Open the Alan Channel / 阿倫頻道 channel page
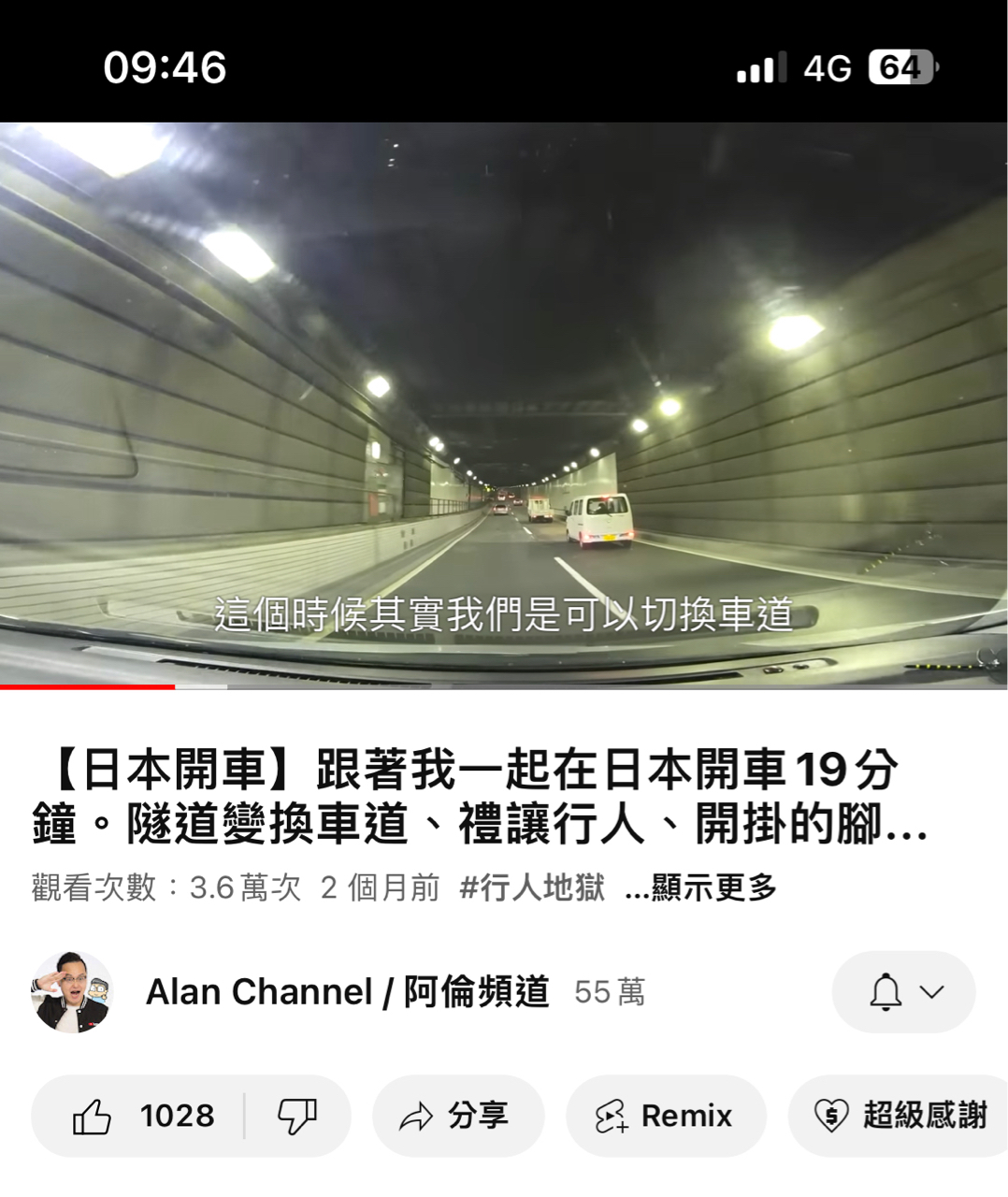1008x1197 pixels. pyautogui.click(x=347, y=992)
